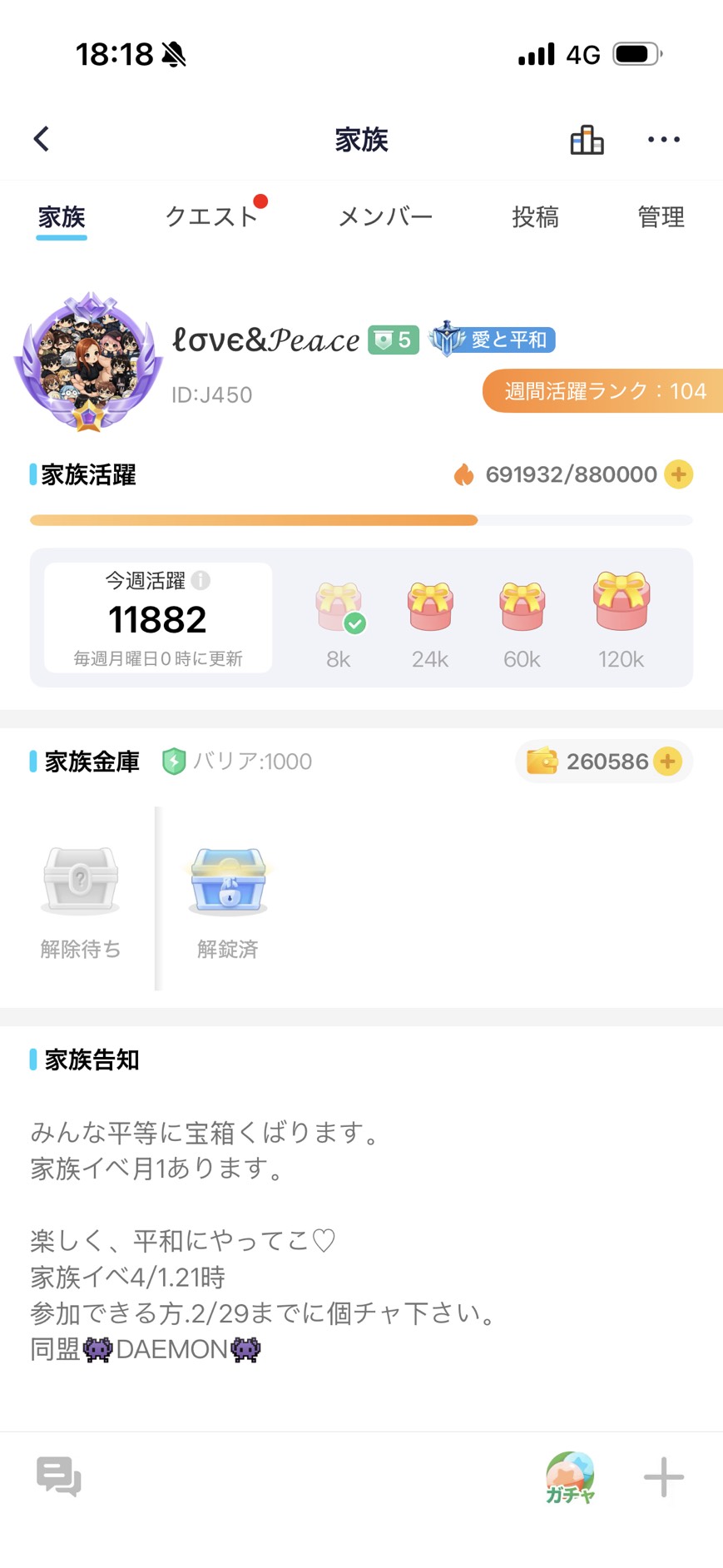Switch to the クエスト tab
The height and width of the screenshot is (1568, 723).
pos(212,216)
